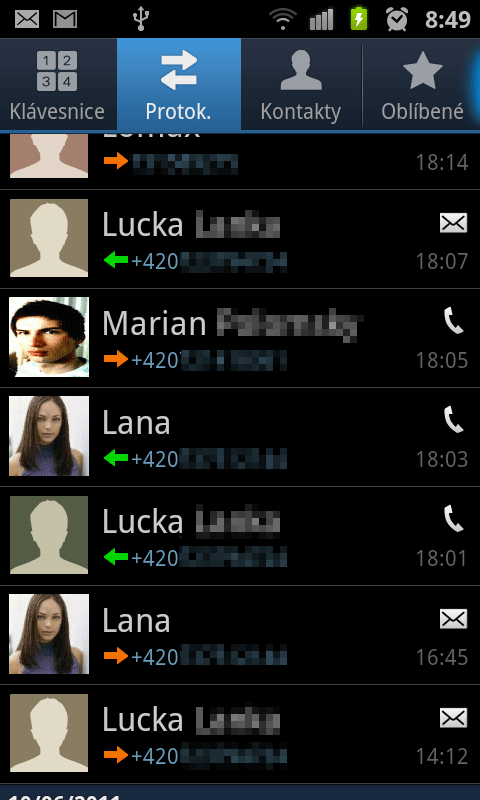Open the partly hidden 18:14 log entry
480x800 pixels.
[240, 161]
